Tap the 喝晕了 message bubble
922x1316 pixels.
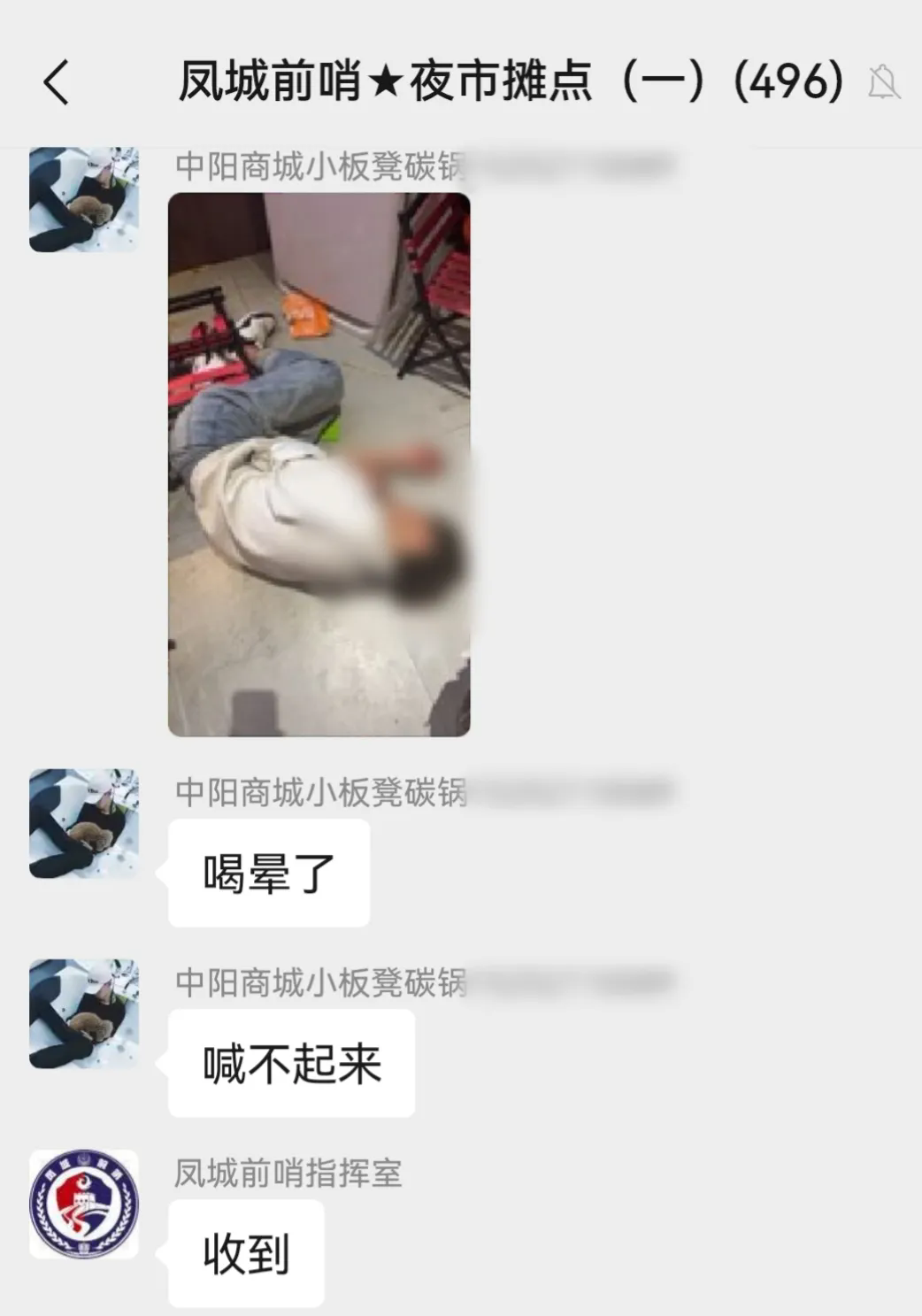[267, 871]
